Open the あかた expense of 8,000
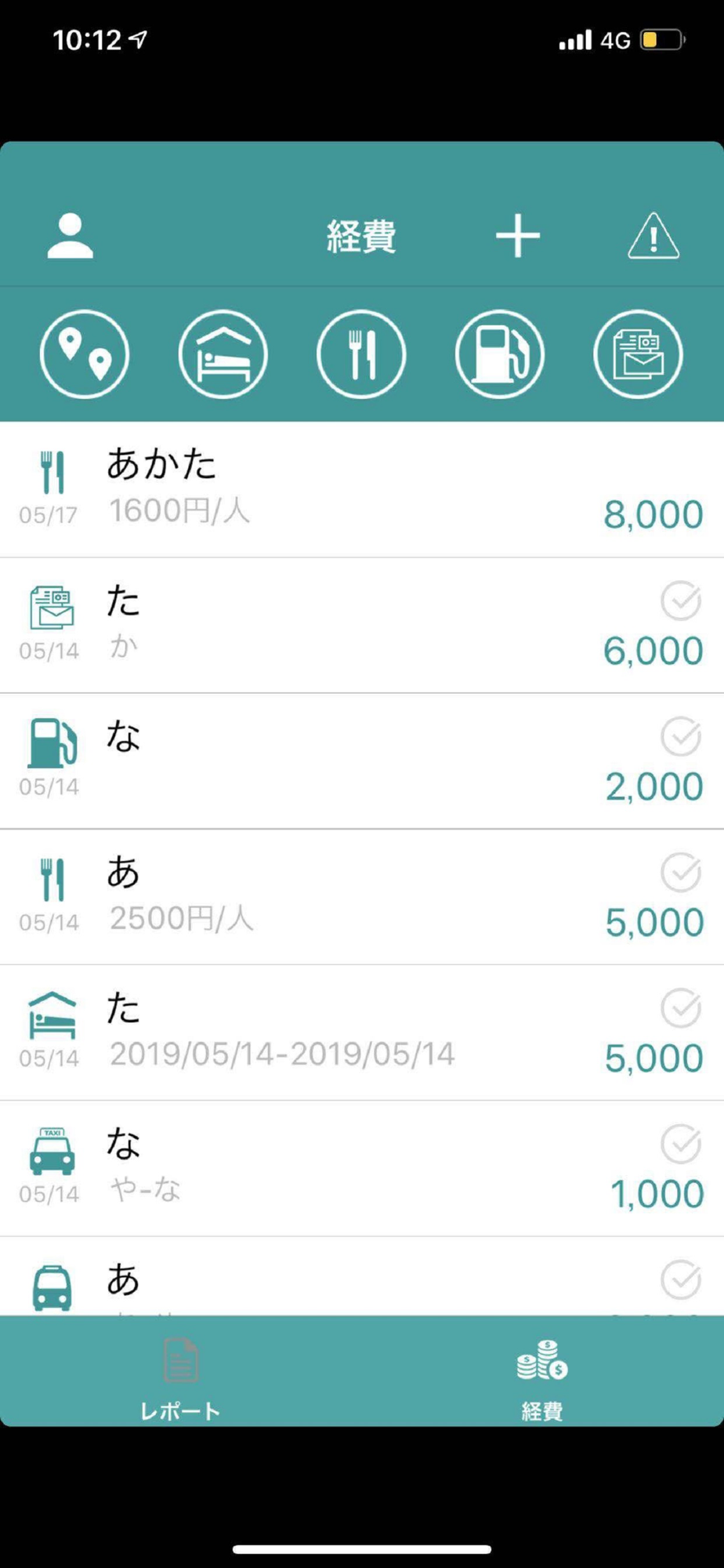Viewport: 724px width, 1568px height. pyautogui.click(x=362, y=490)
